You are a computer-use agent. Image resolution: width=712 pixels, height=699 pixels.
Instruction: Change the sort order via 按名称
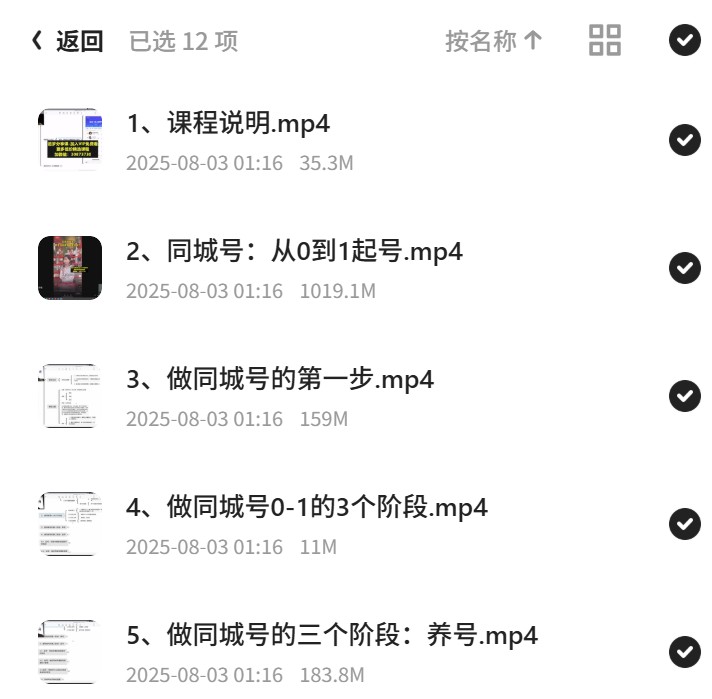click(494, 41)
